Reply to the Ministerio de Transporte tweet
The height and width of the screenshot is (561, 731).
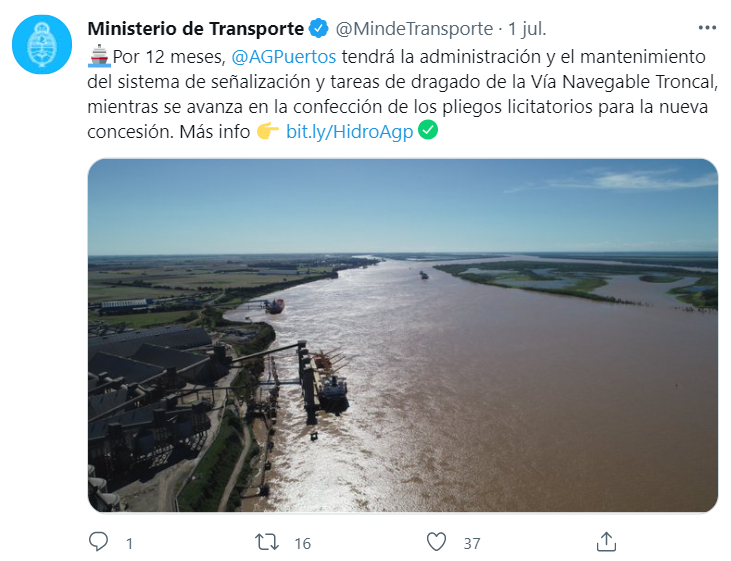click(98, 542)
